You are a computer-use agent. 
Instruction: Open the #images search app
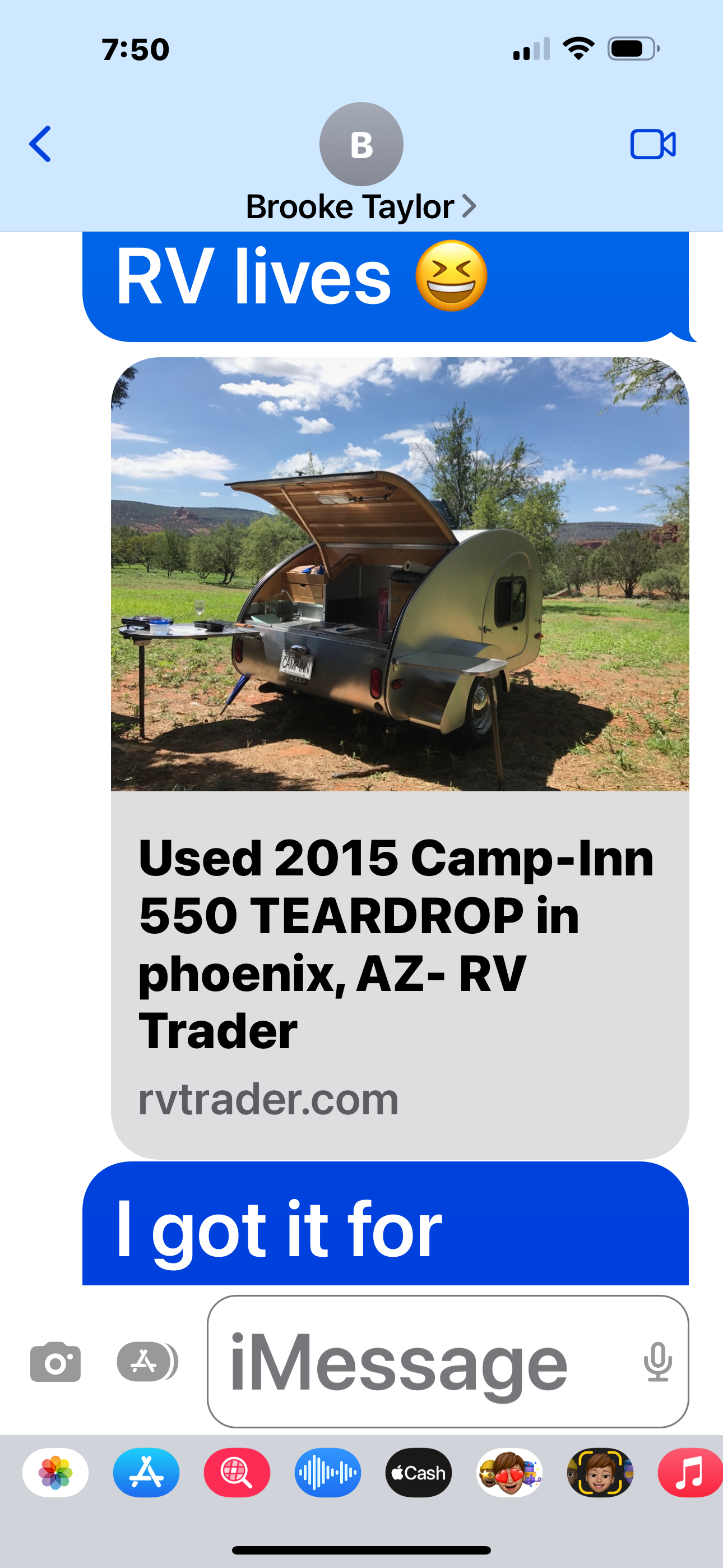pos(237,1473)
